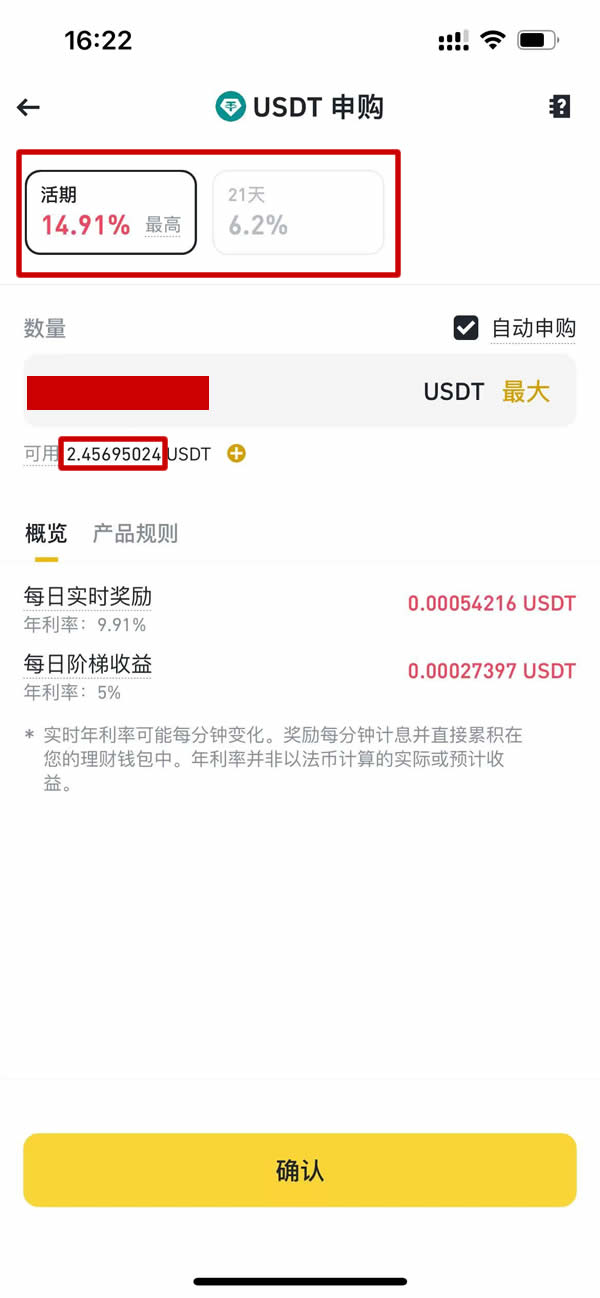View the 每日阶梯收益 explanation
The height and width of the screenshot is (1298, 600).
(x=88, y=664)
